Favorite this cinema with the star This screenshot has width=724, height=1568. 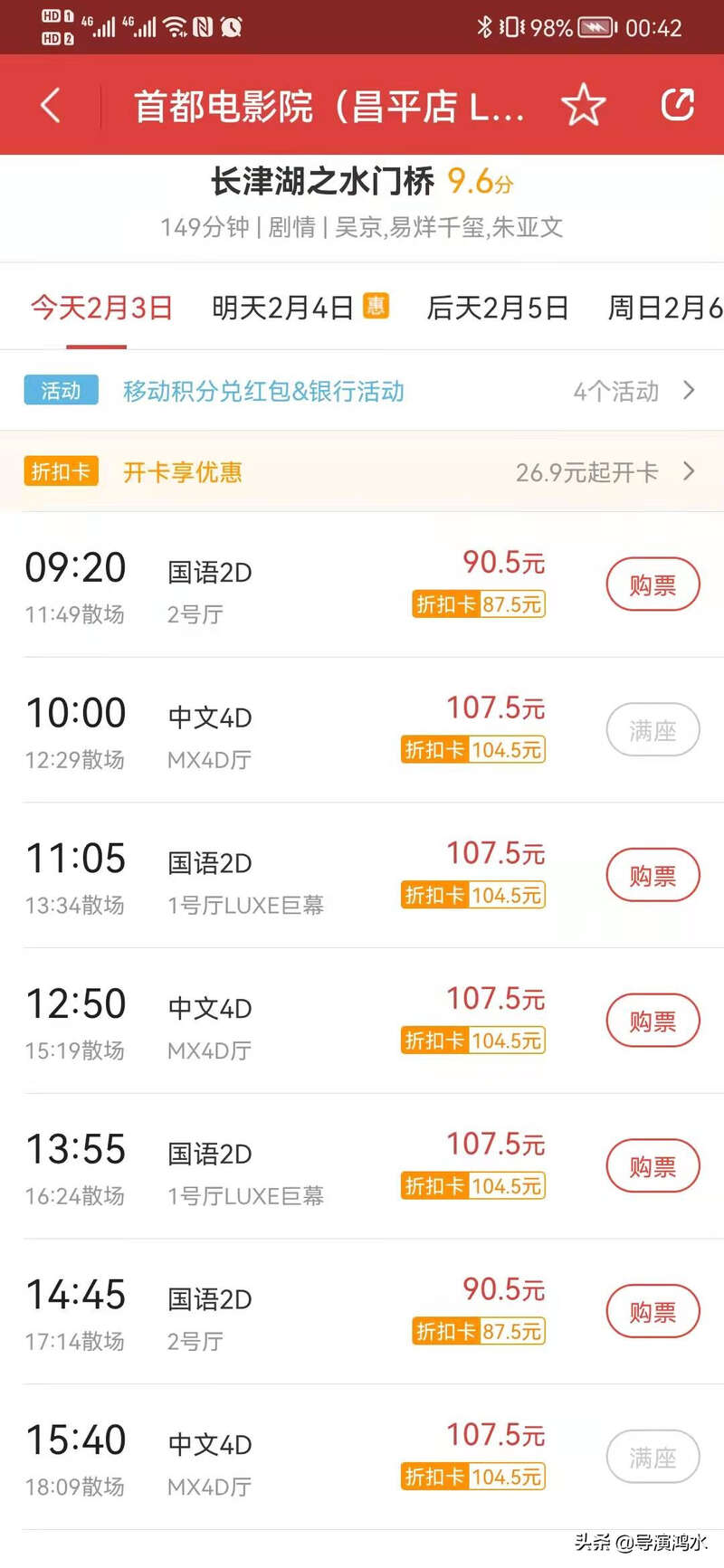583,106
